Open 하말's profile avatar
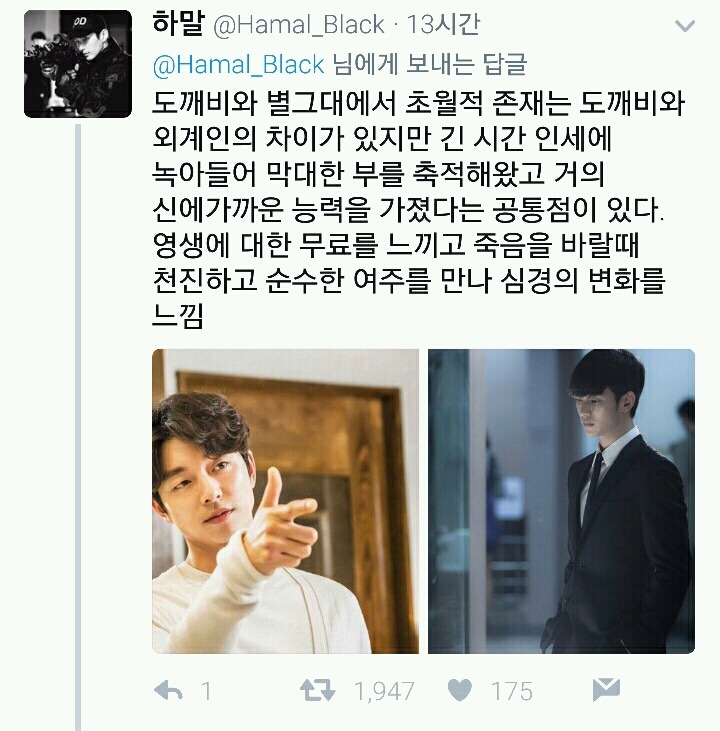The height and width of the screenshot is (731, 720). [x=78, y=65]
